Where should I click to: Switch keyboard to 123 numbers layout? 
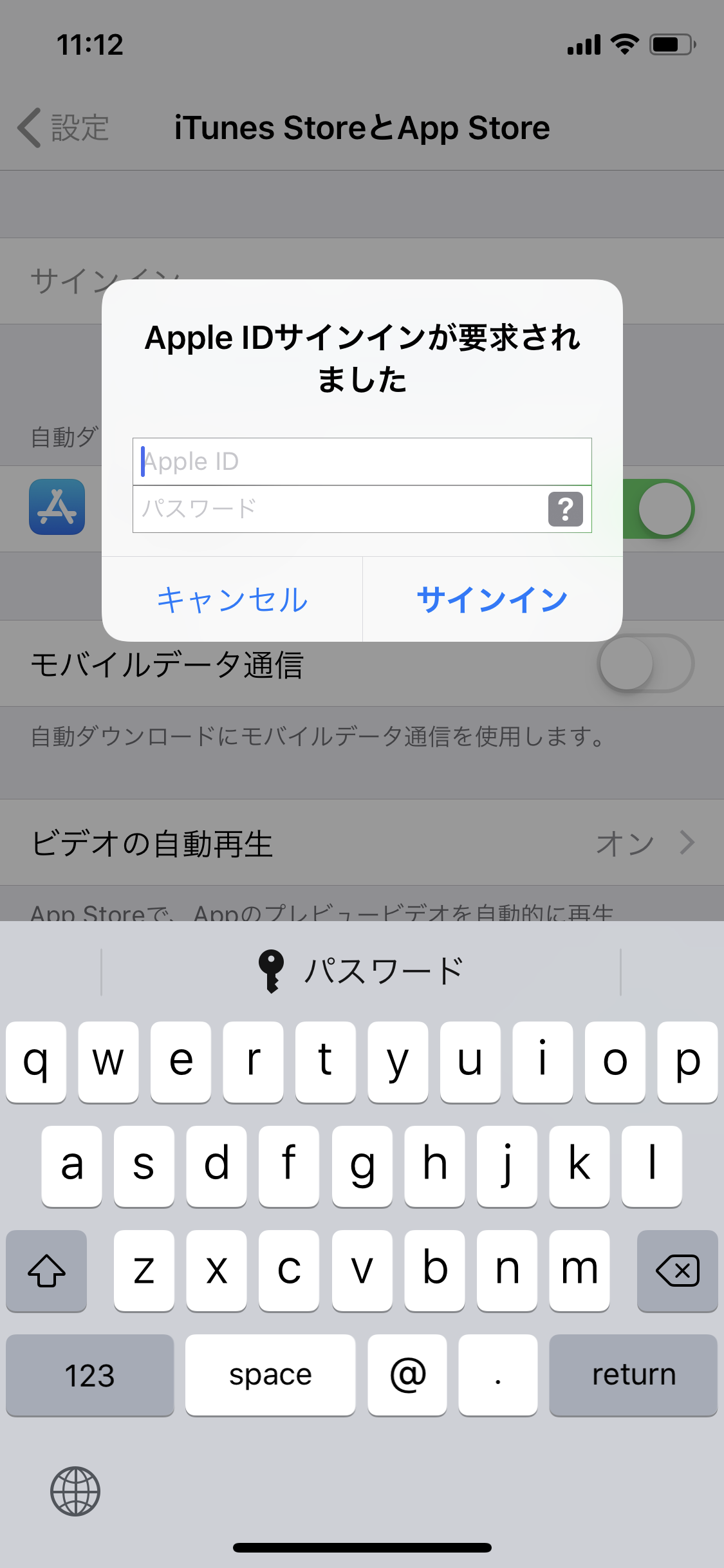click(90, 1375)
